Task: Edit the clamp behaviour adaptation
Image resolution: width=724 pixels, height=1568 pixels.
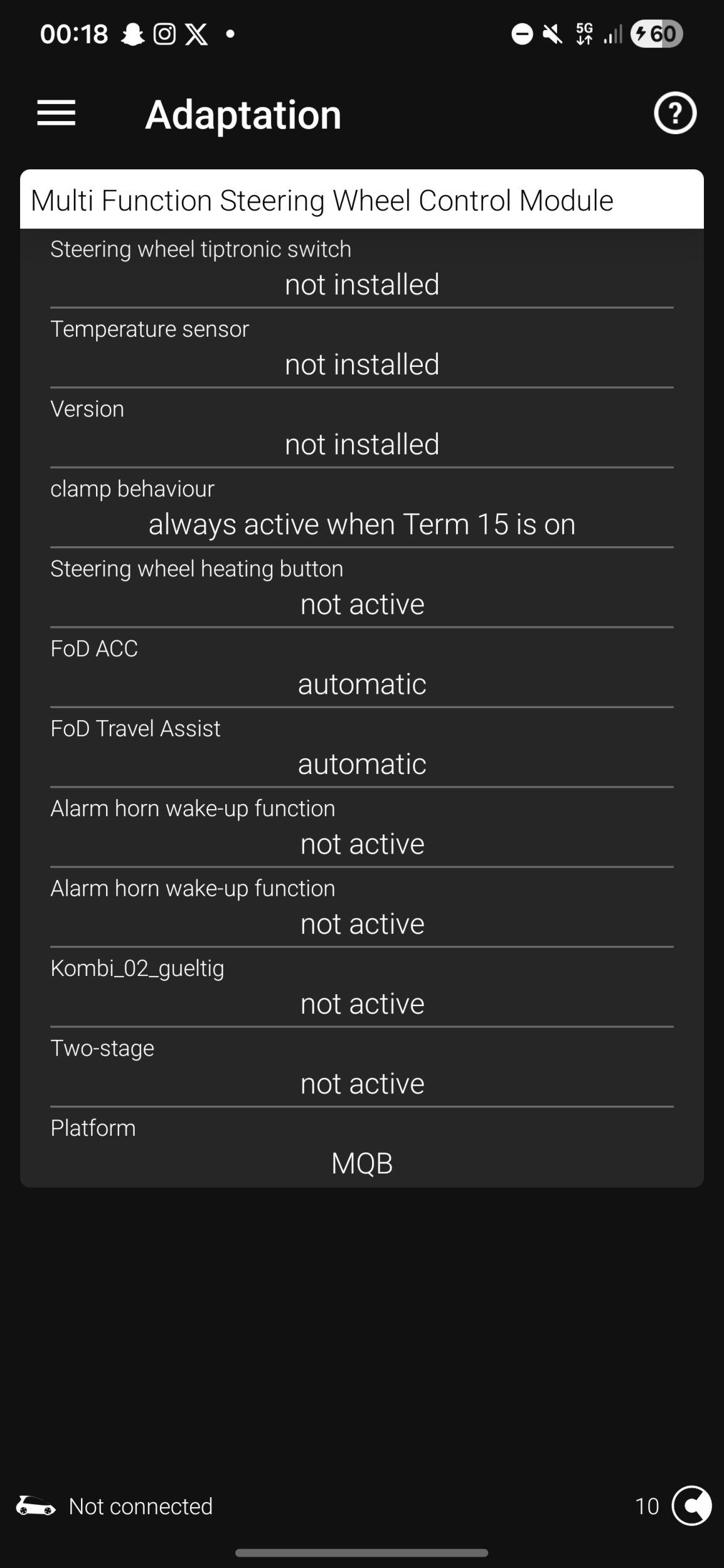Action: pyautogui.click(x=361, y=509)
